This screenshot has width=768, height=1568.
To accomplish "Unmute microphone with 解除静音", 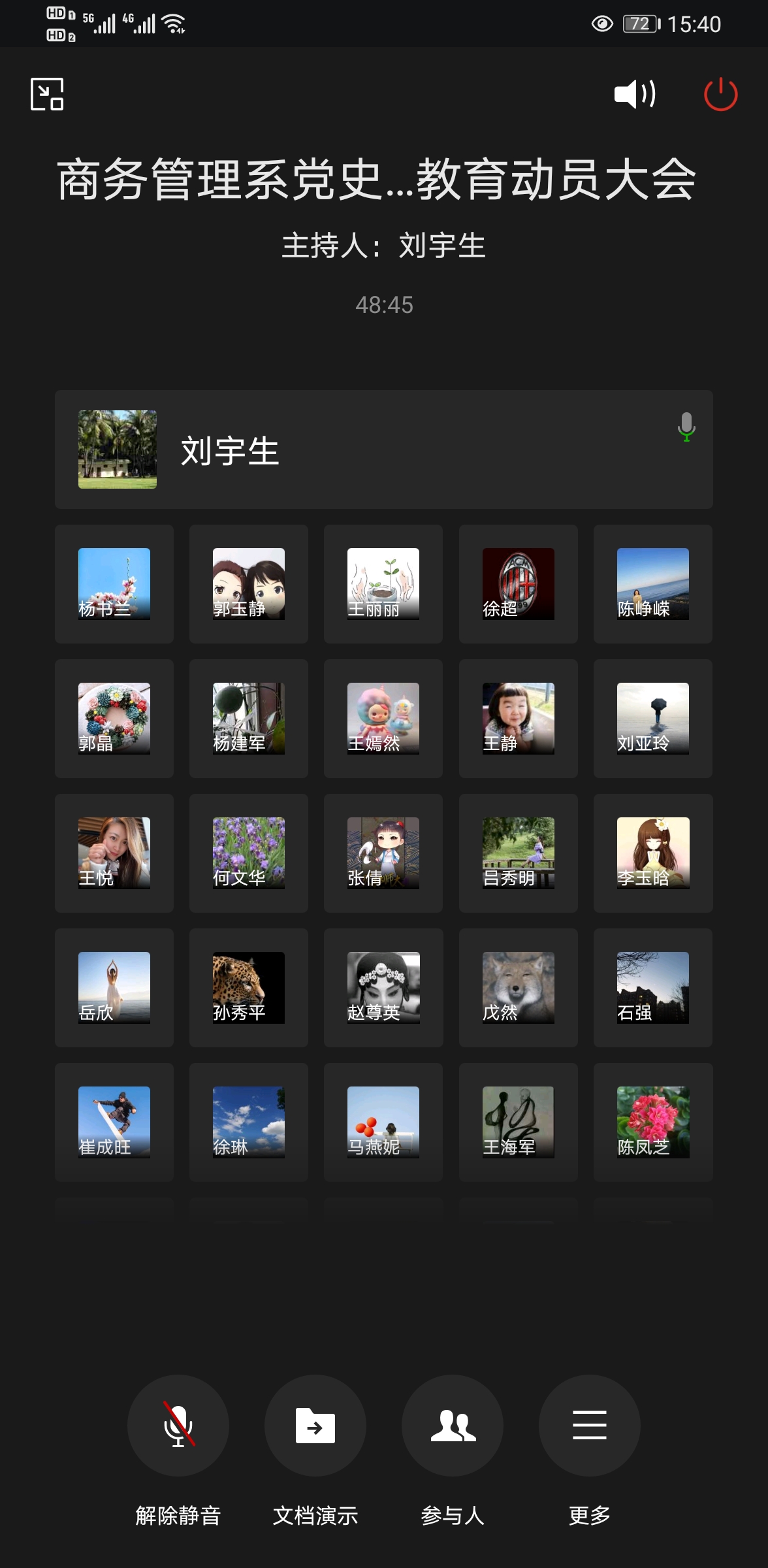I will pyautogui.click(x=178, y=1426).
